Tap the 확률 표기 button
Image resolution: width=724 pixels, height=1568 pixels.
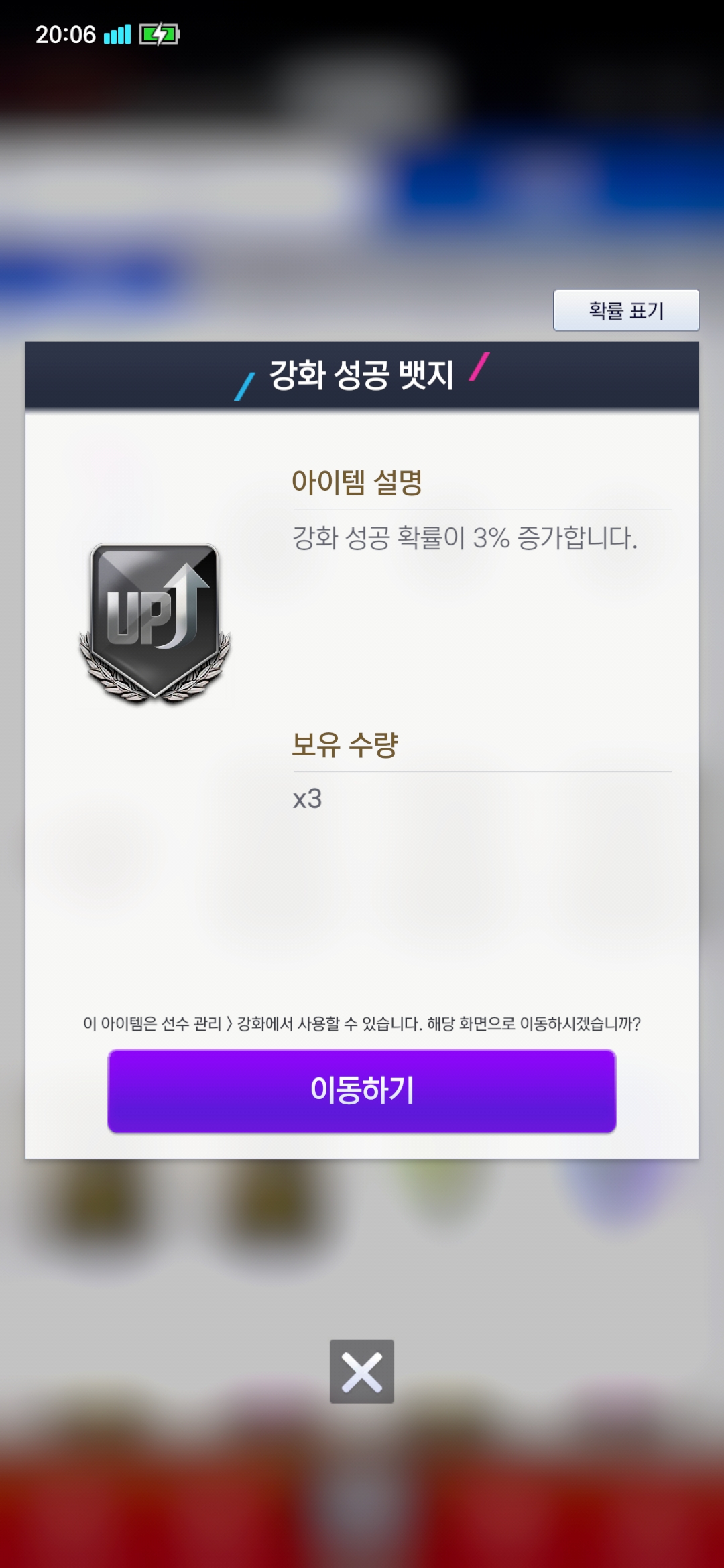click(x=626, y=310)
